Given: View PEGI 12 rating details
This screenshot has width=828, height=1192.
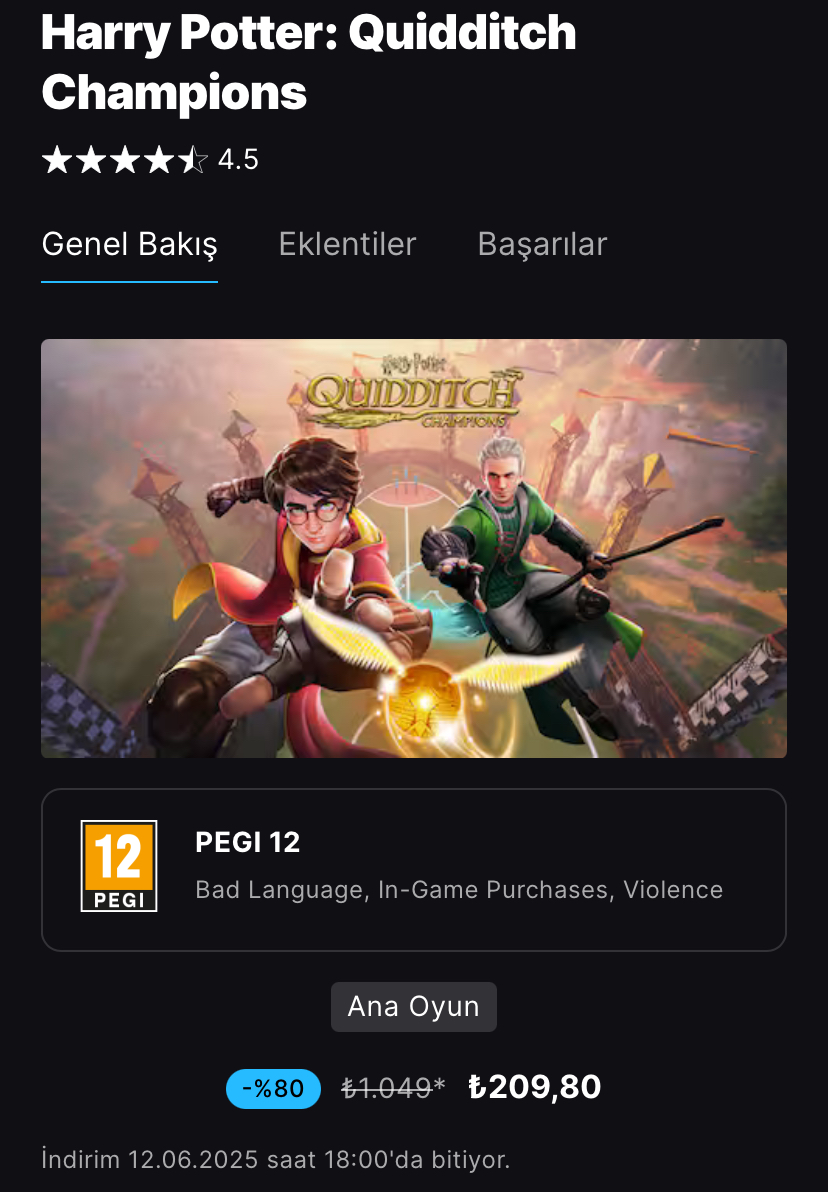Looking at the screenshot, I should click(x=414, y=869).
